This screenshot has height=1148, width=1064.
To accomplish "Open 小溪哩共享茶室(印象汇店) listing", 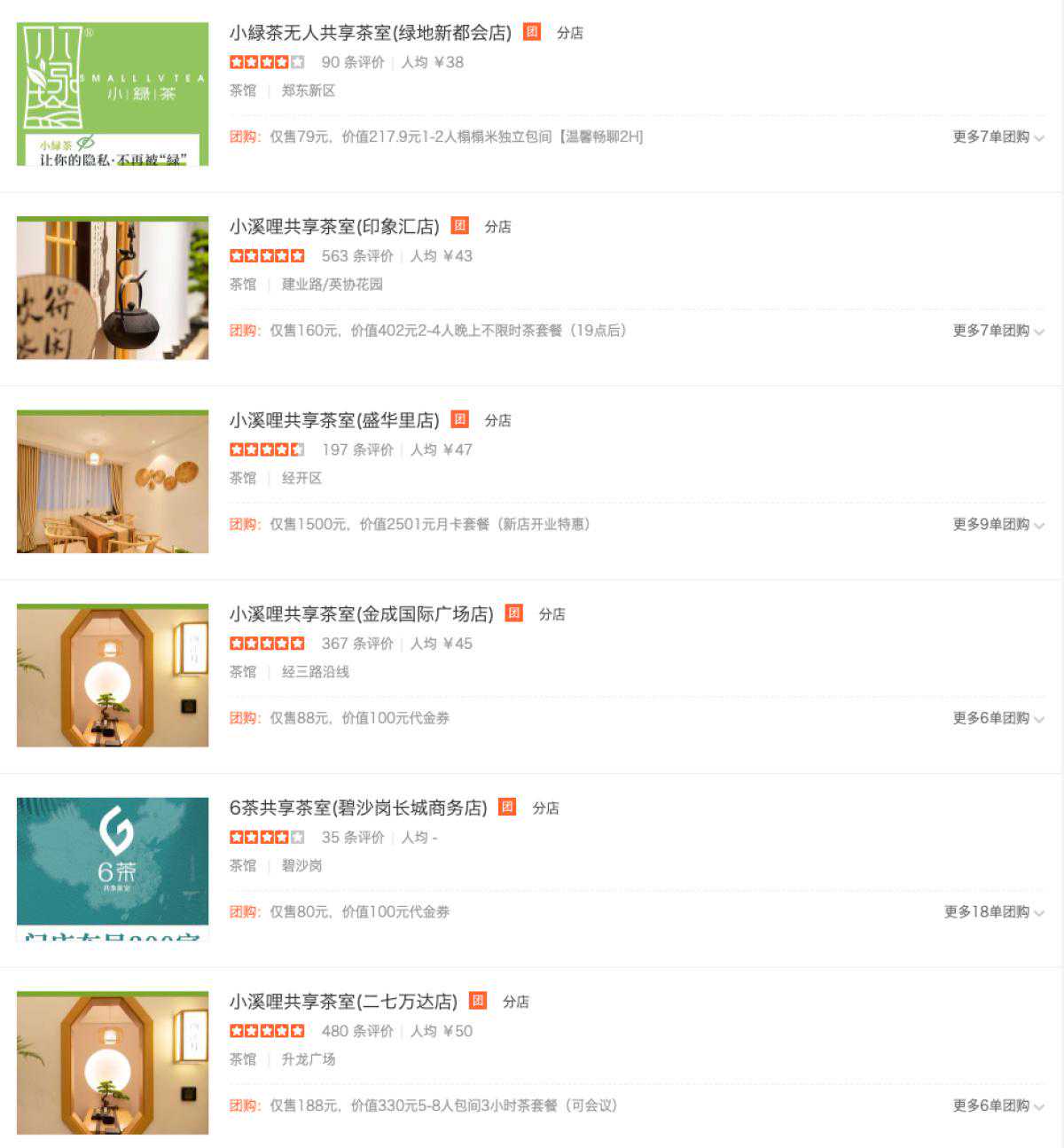I will [333, 227].
